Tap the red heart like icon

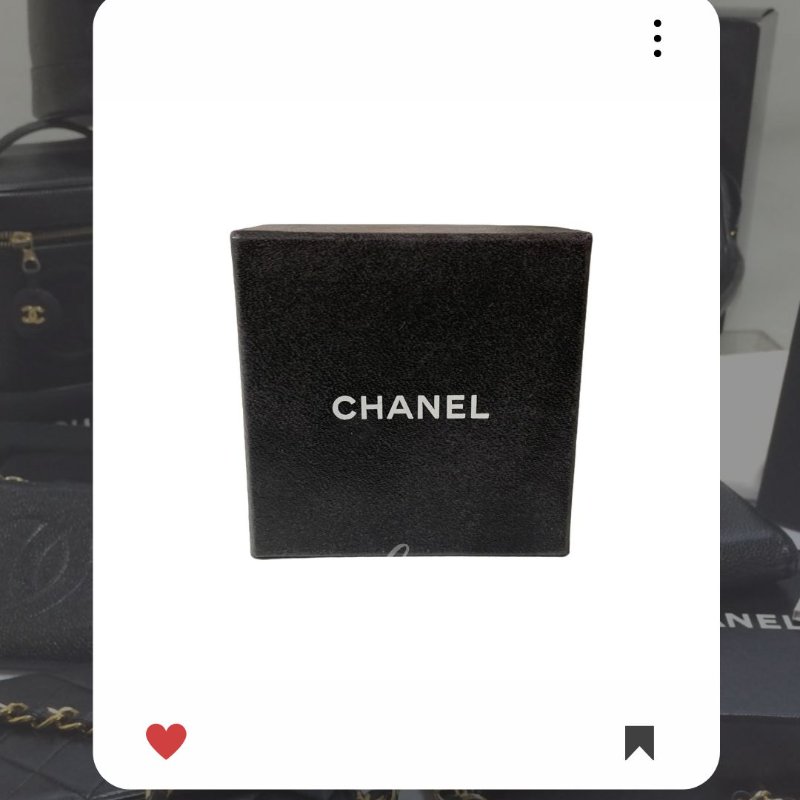pyautogui.click(x=166, y=741)
